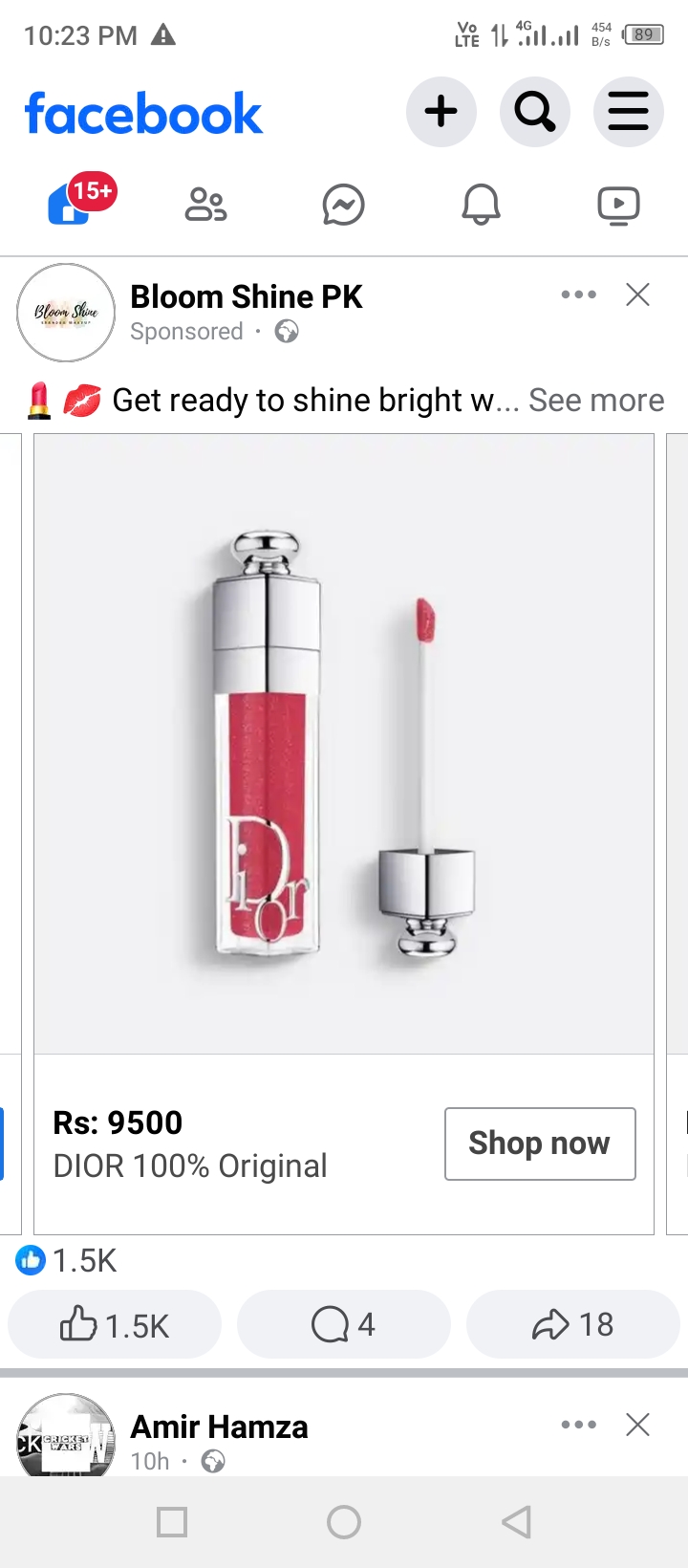The height and width of the screenshot is (1568, 688).
Task: Open Facebook search
Action: (534, 112)
